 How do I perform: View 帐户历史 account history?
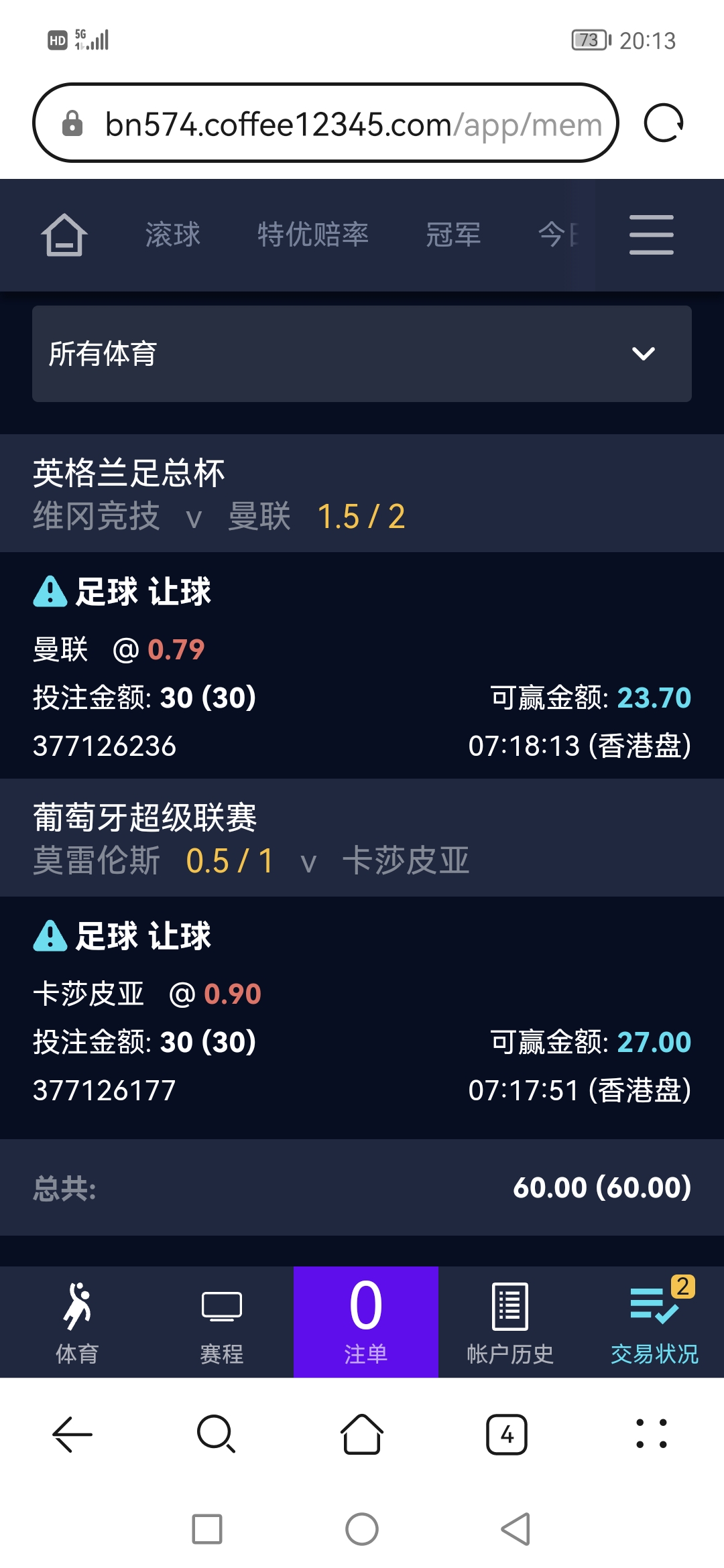point(510,1323)
